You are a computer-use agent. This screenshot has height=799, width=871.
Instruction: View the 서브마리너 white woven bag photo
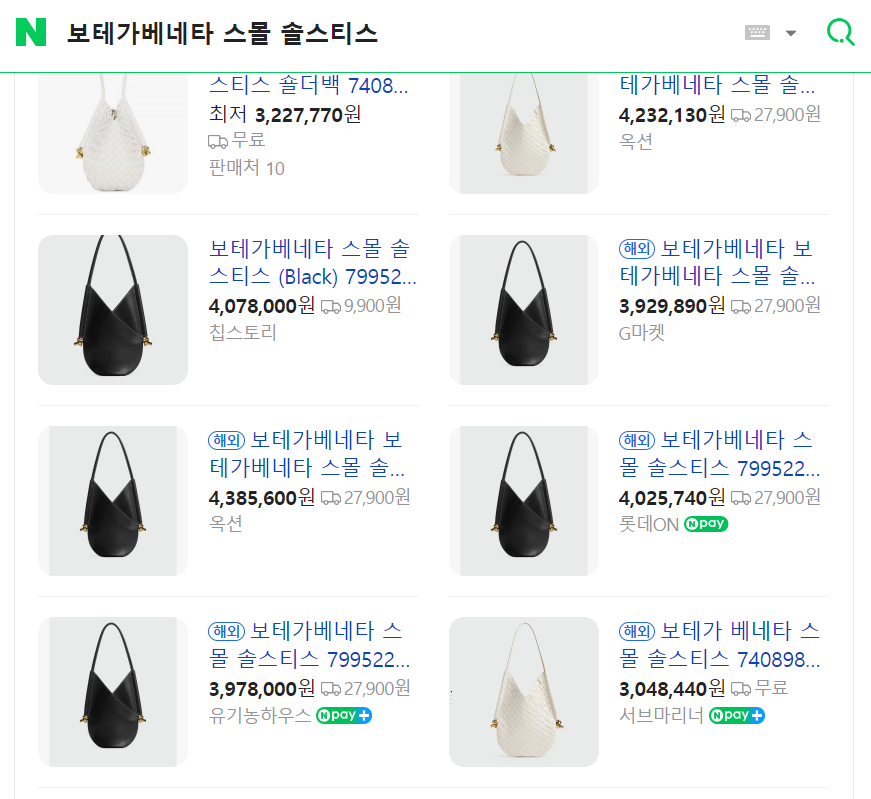(524, 692)
